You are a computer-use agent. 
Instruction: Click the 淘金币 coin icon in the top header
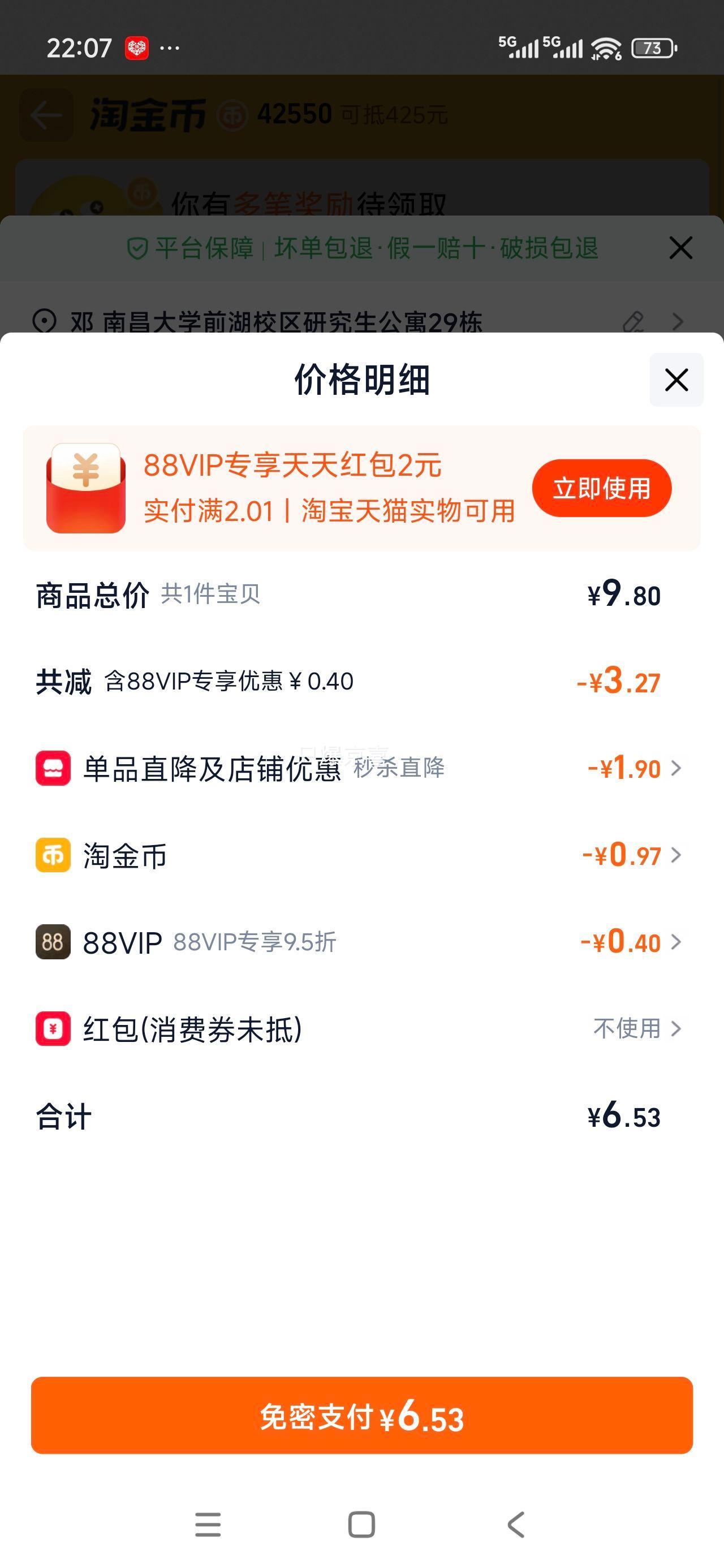tap(232, 113)
